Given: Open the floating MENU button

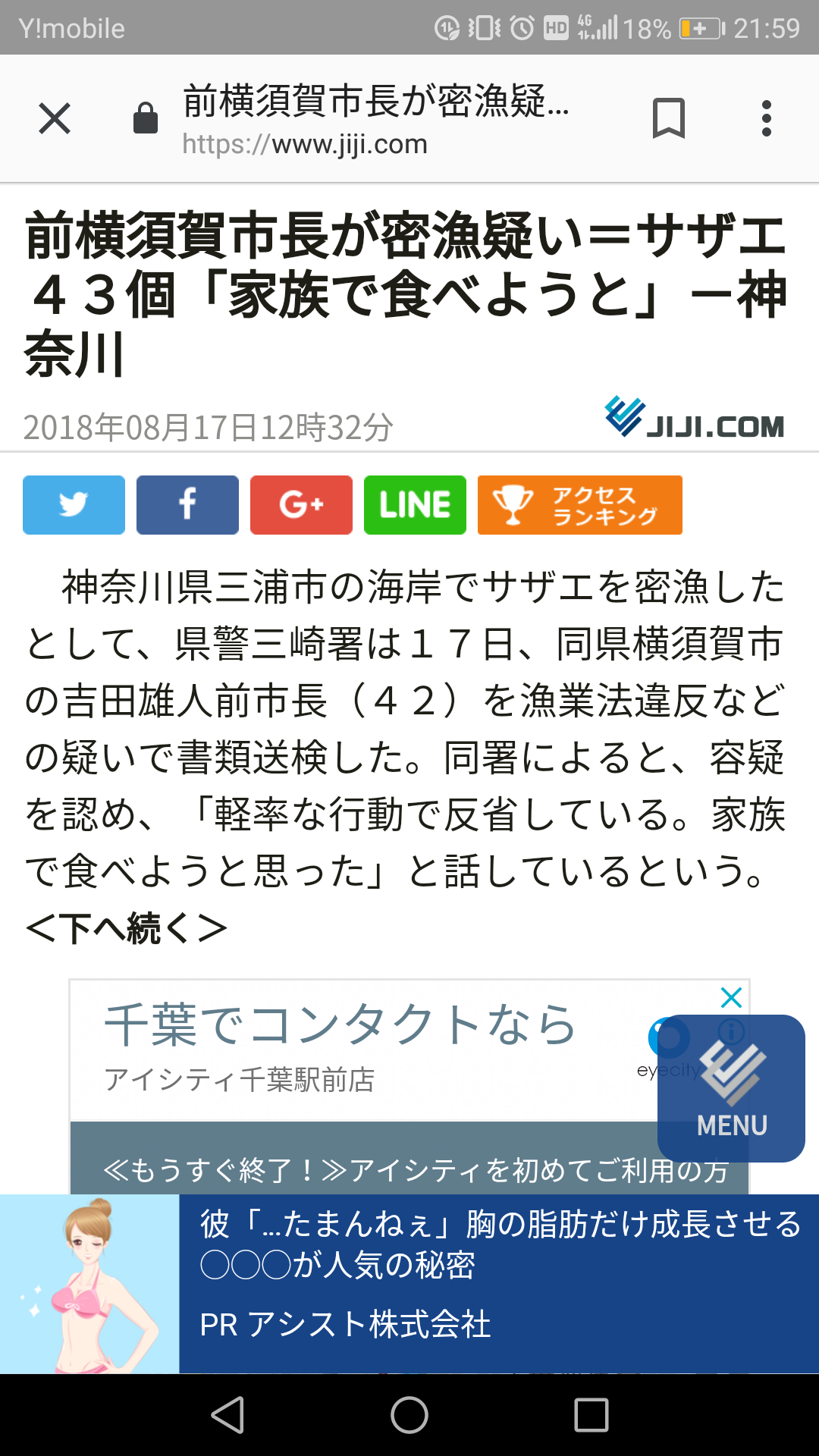Looking at the screenshot, I should click(731, 1088).
